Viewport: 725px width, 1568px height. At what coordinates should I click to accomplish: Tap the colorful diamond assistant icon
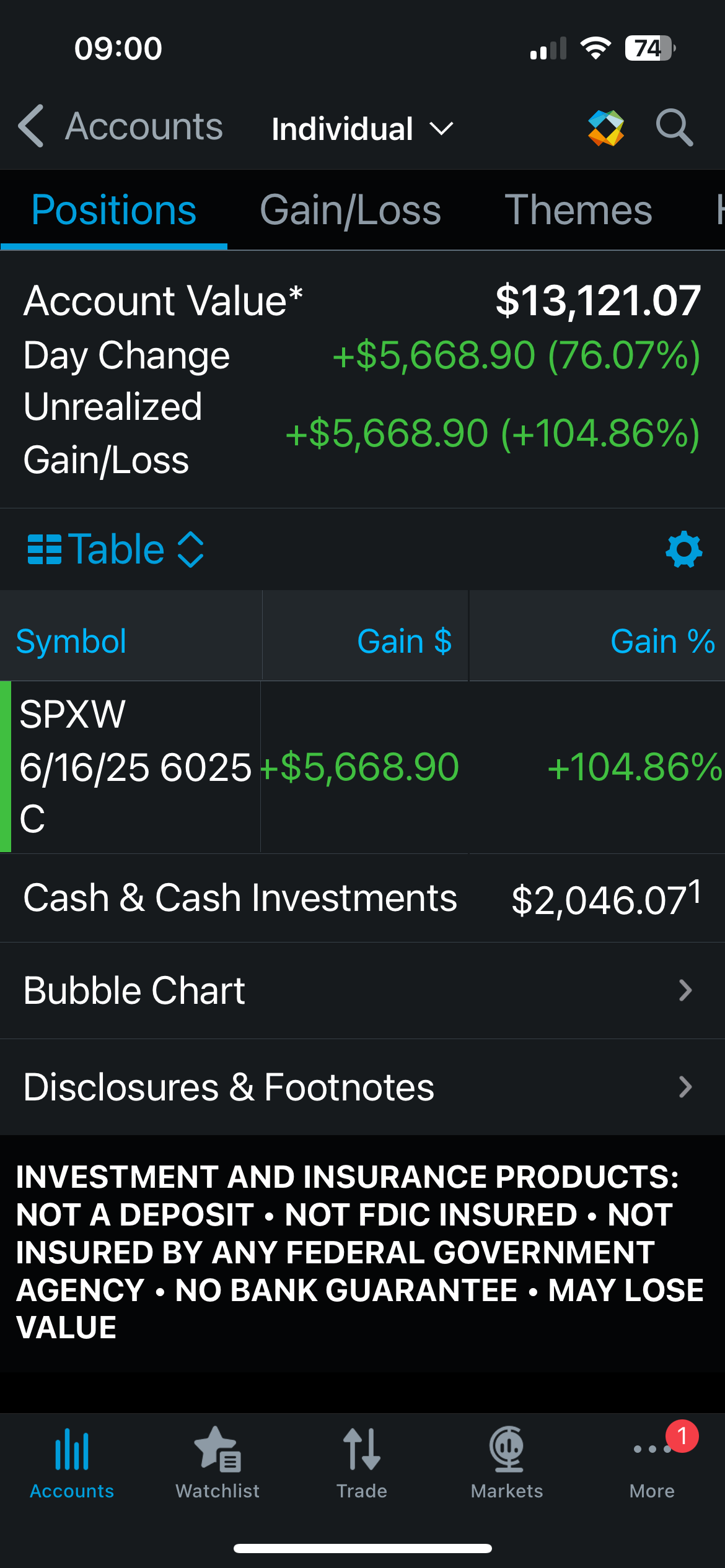pyautogui.click(x=606, y=128)
